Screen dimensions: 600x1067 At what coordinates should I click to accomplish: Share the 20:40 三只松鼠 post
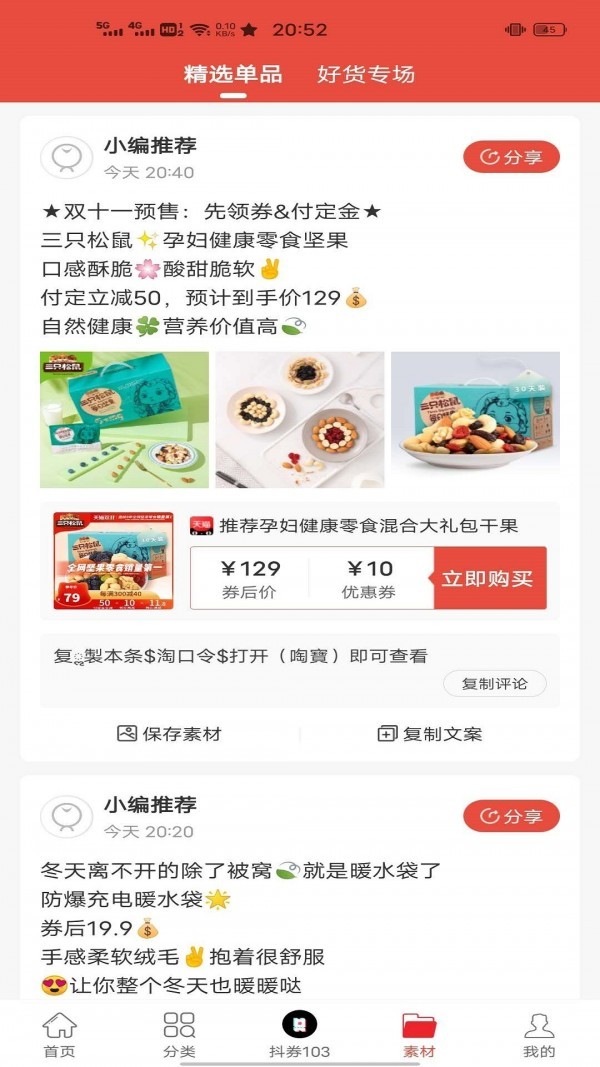(511, 157)
